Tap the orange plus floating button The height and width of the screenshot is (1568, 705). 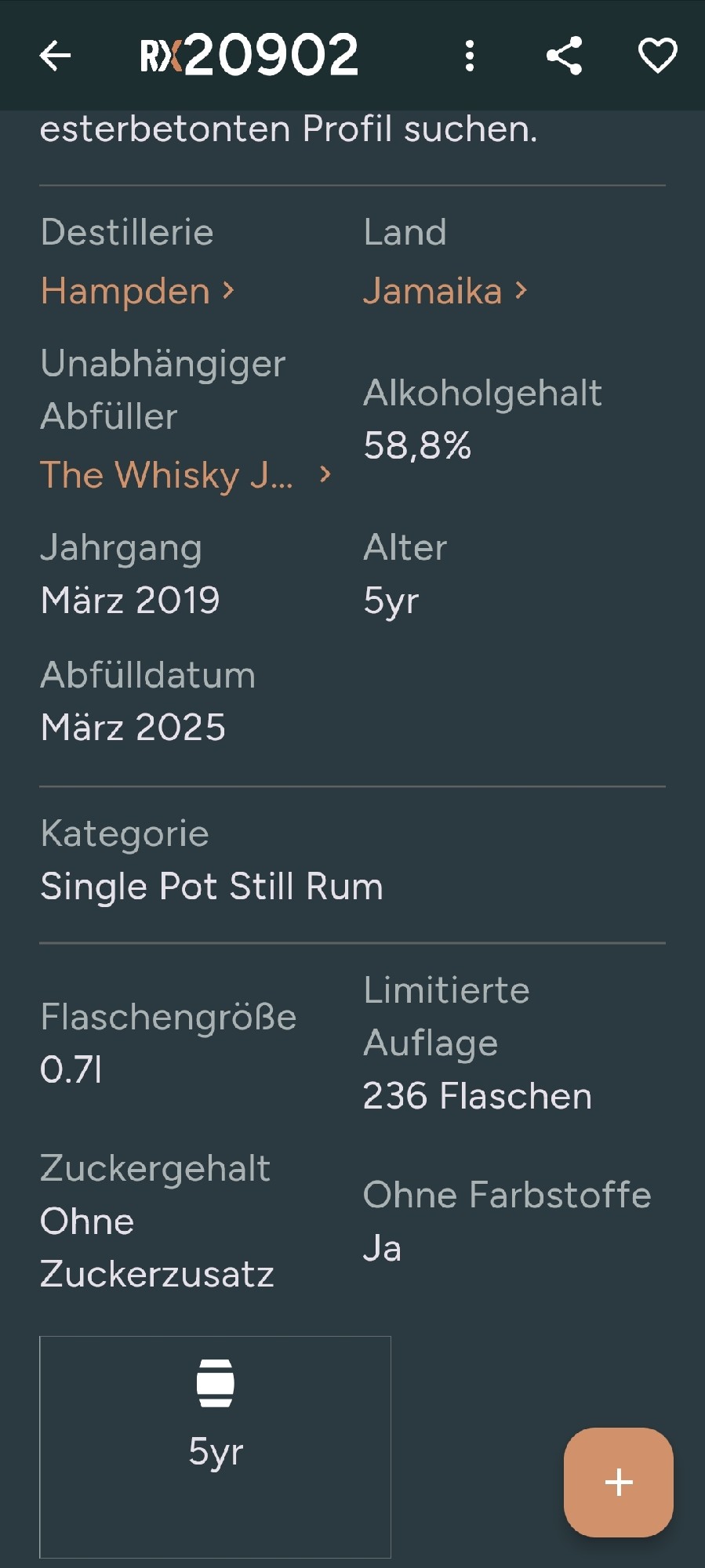click(618, 1482)
